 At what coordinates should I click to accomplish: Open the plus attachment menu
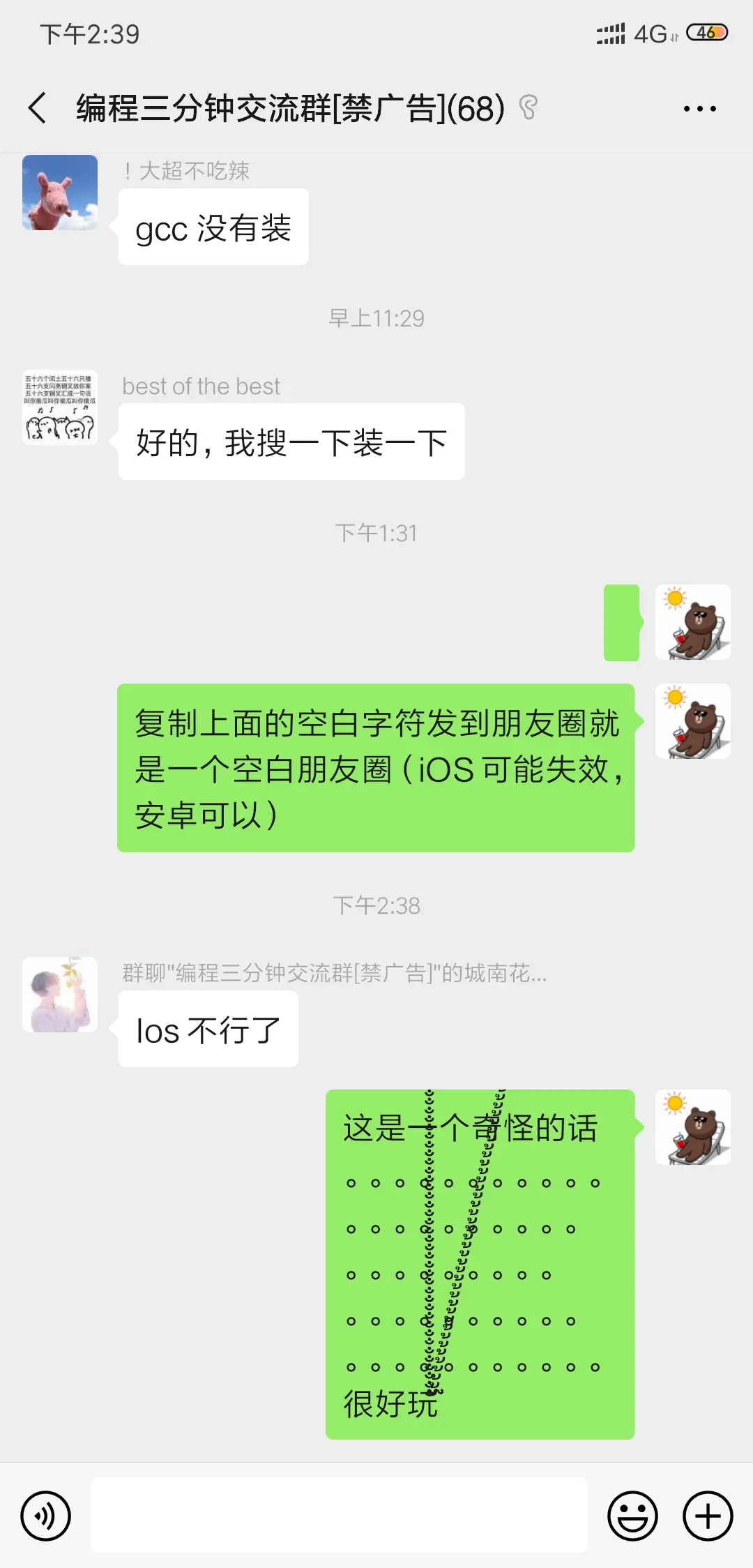point(708,1516)
